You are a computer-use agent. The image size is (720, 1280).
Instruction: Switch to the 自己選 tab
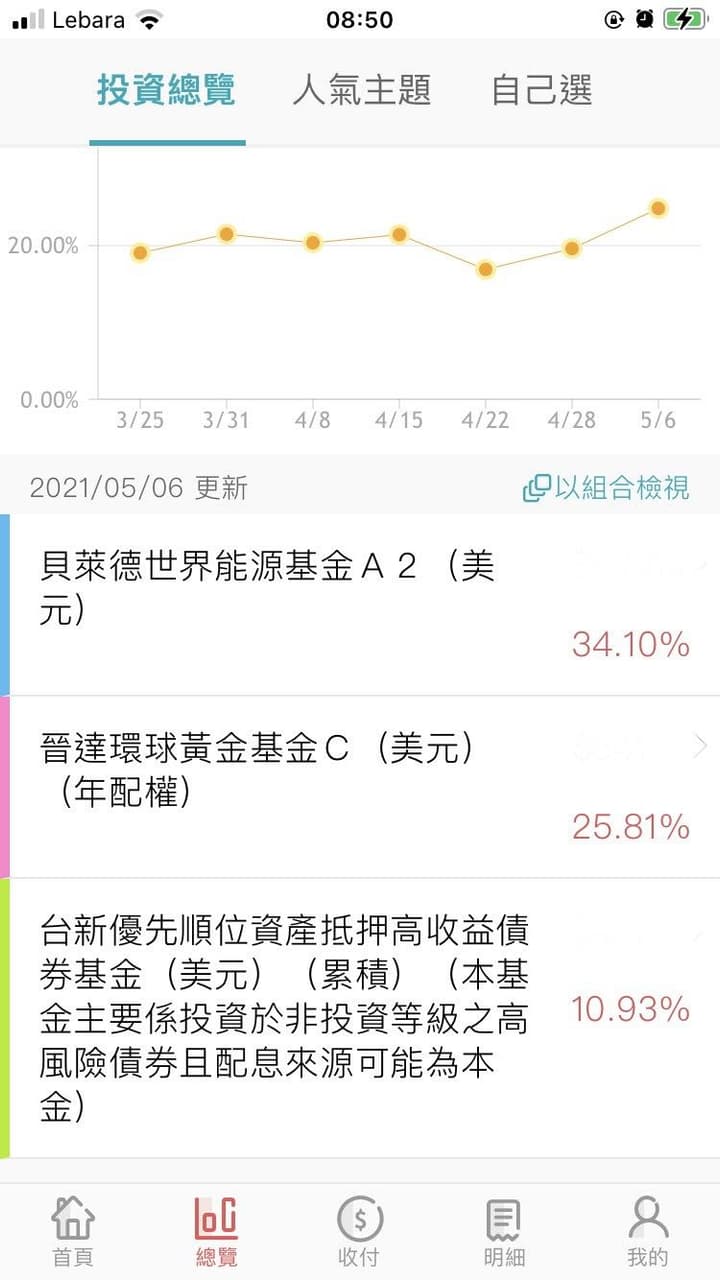pos(541,91)
